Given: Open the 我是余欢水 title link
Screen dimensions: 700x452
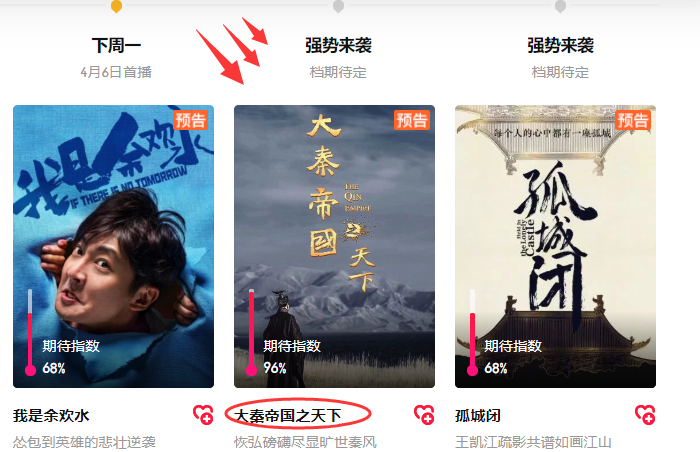Looking at the screenshot, I should (x=51, y=414).
